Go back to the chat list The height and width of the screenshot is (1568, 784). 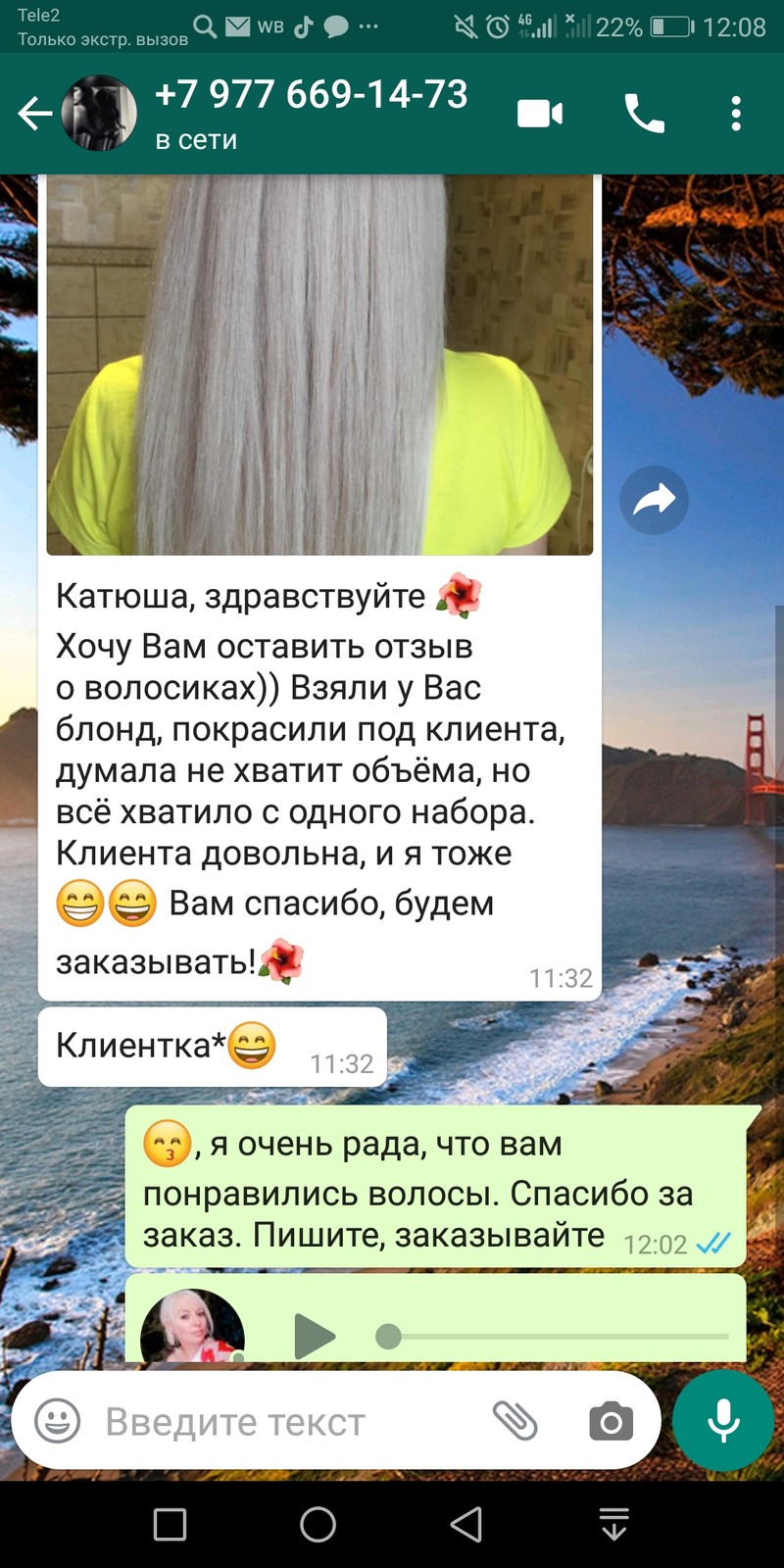pyautogui.click(x=35, y=114)
